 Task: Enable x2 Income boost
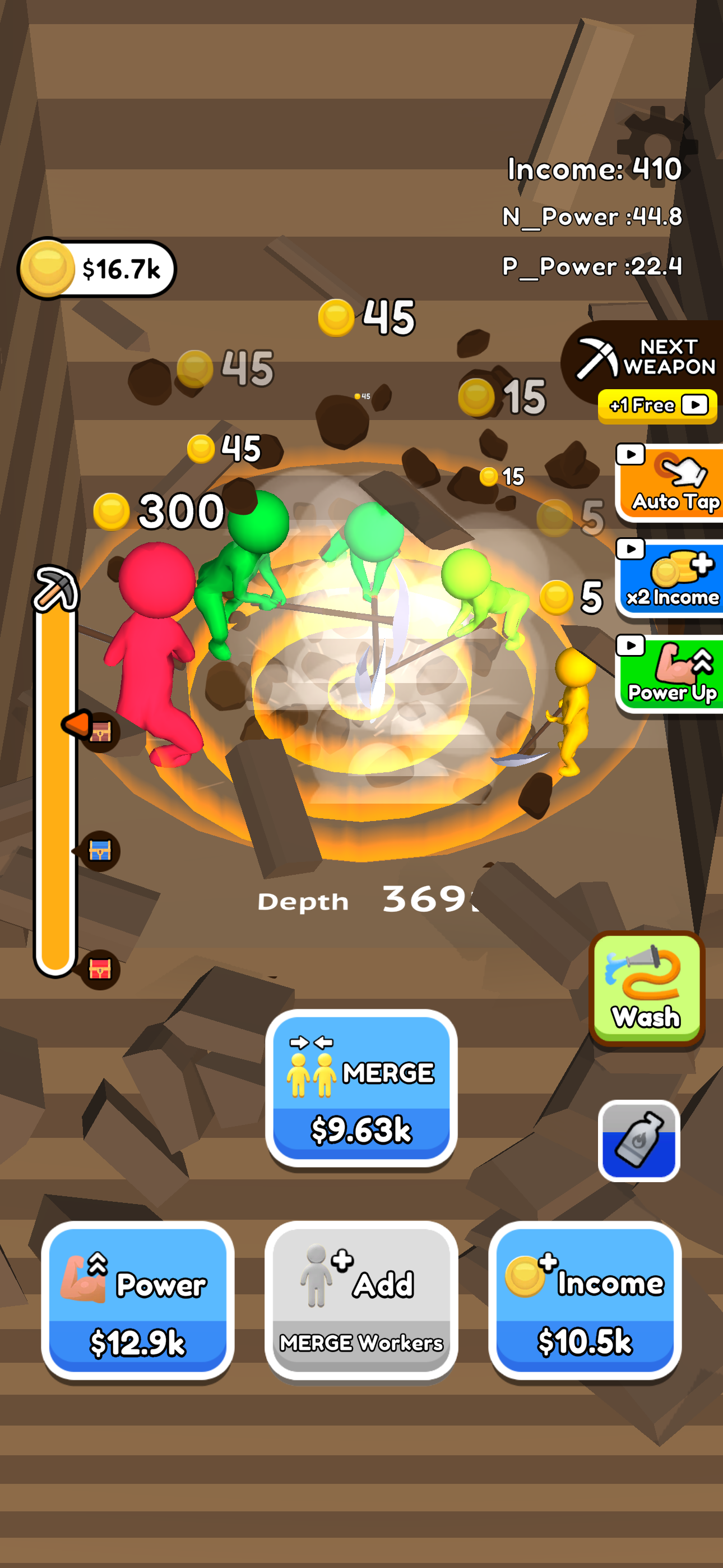(x=671, y=579)
